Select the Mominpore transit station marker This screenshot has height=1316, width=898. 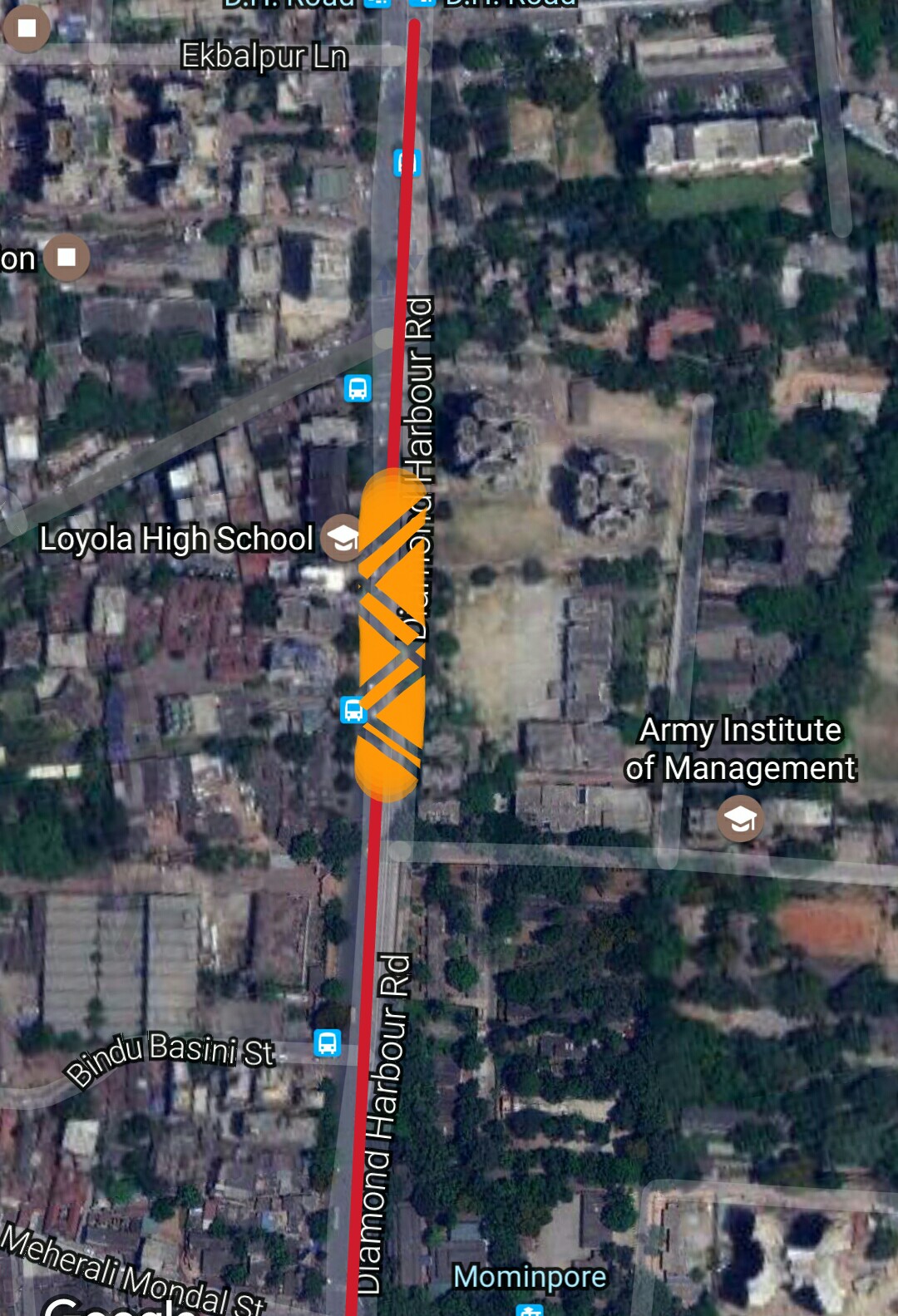pos(529,1309)
